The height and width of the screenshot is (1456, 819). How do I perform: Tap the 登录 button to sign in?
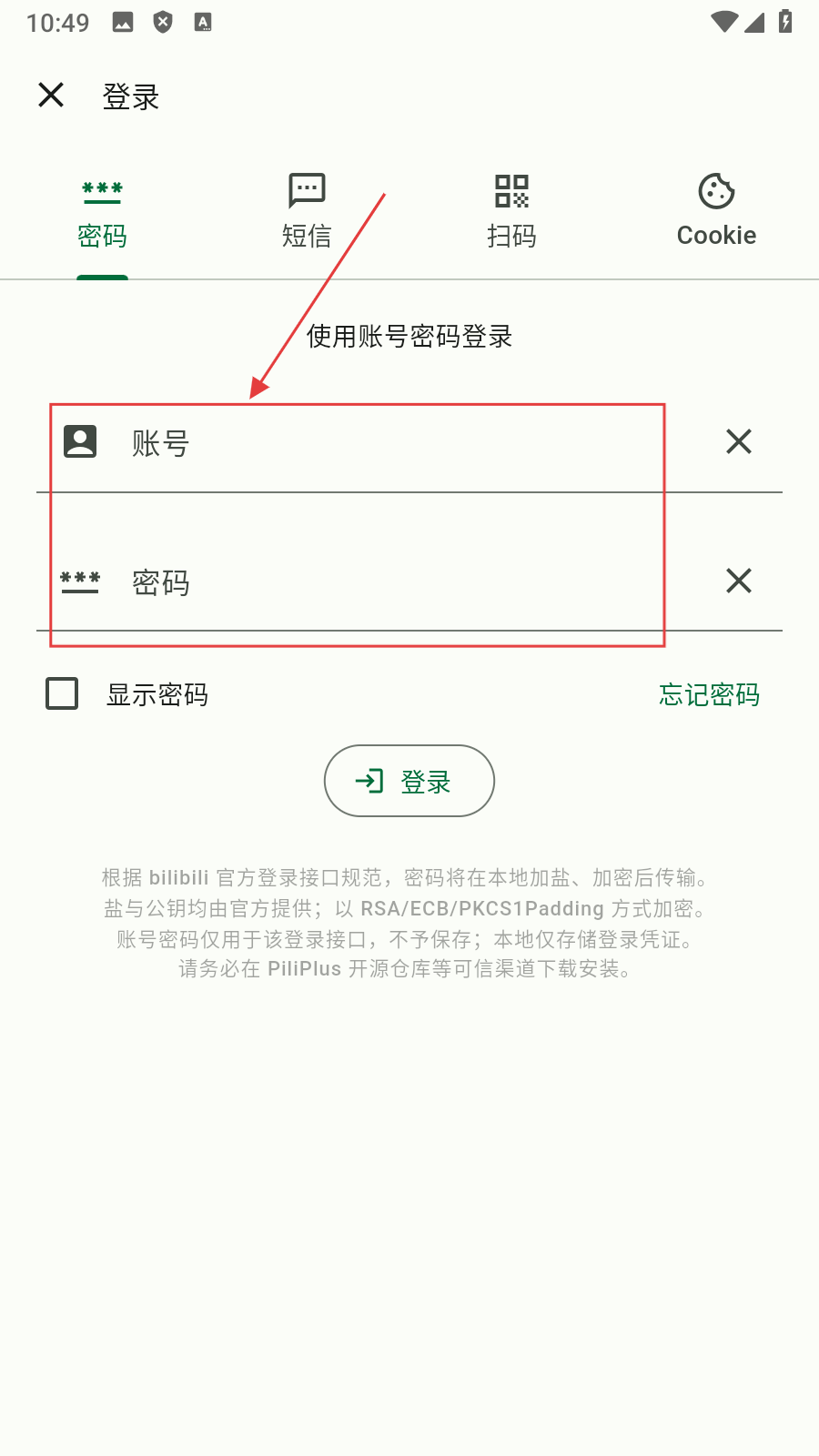point(409,781)
